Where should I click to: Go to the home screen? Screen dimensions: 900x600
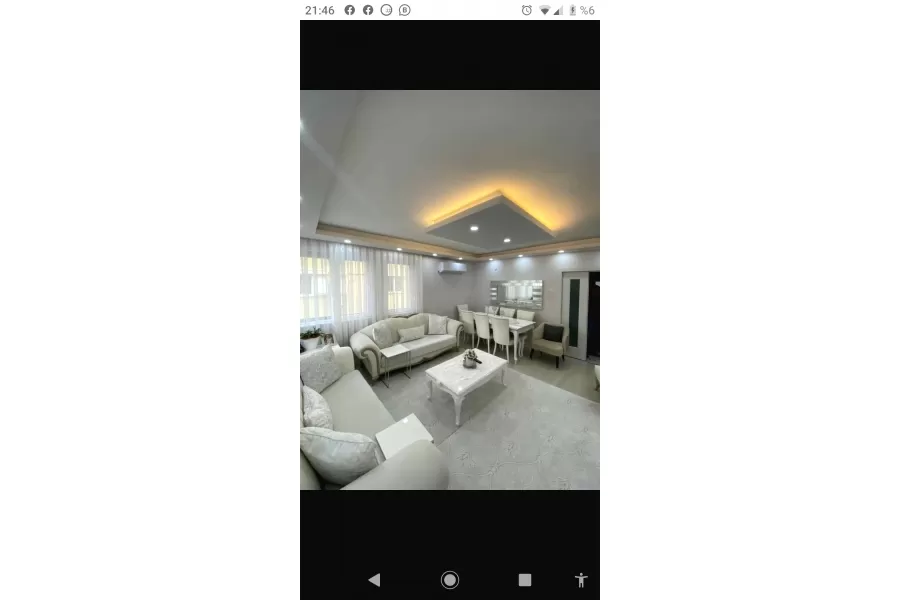[450, 579]
